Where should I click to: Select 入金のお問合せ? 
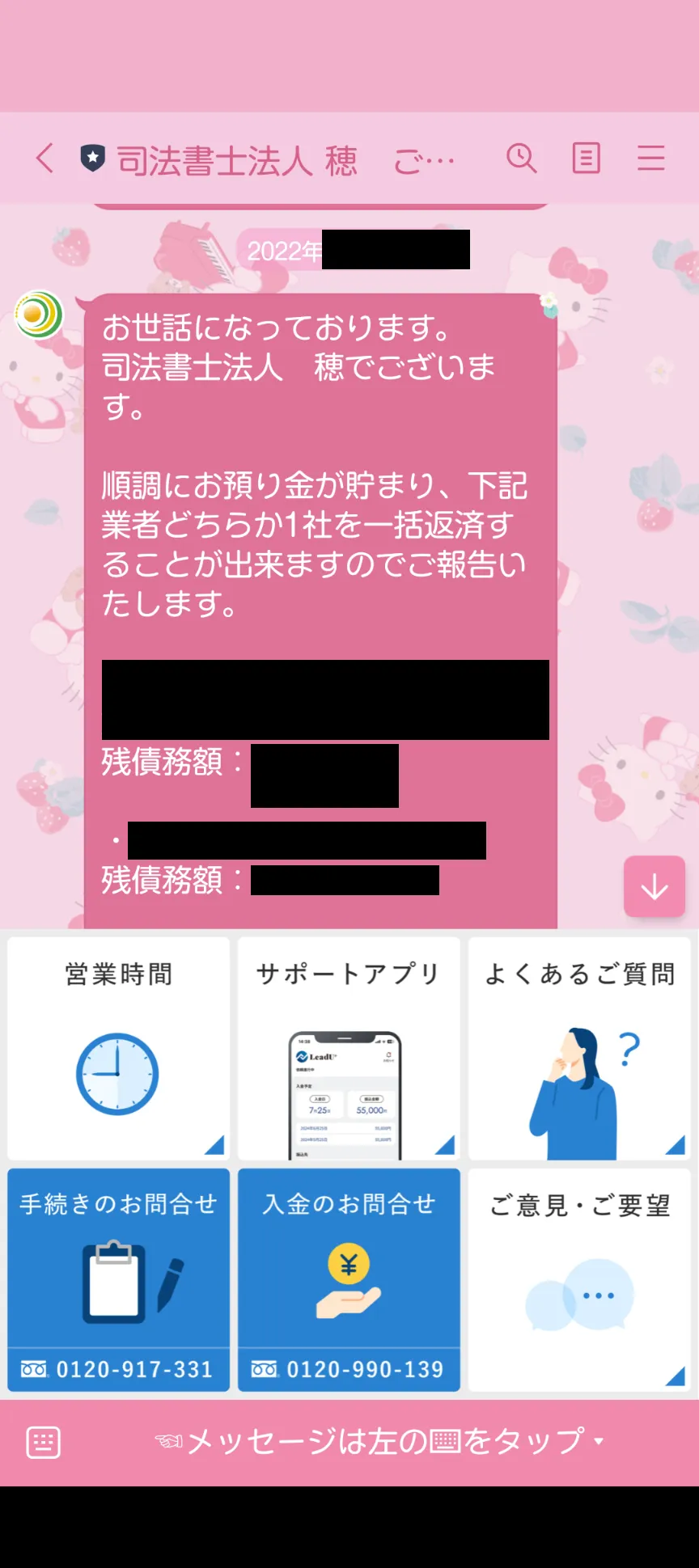349,1279
